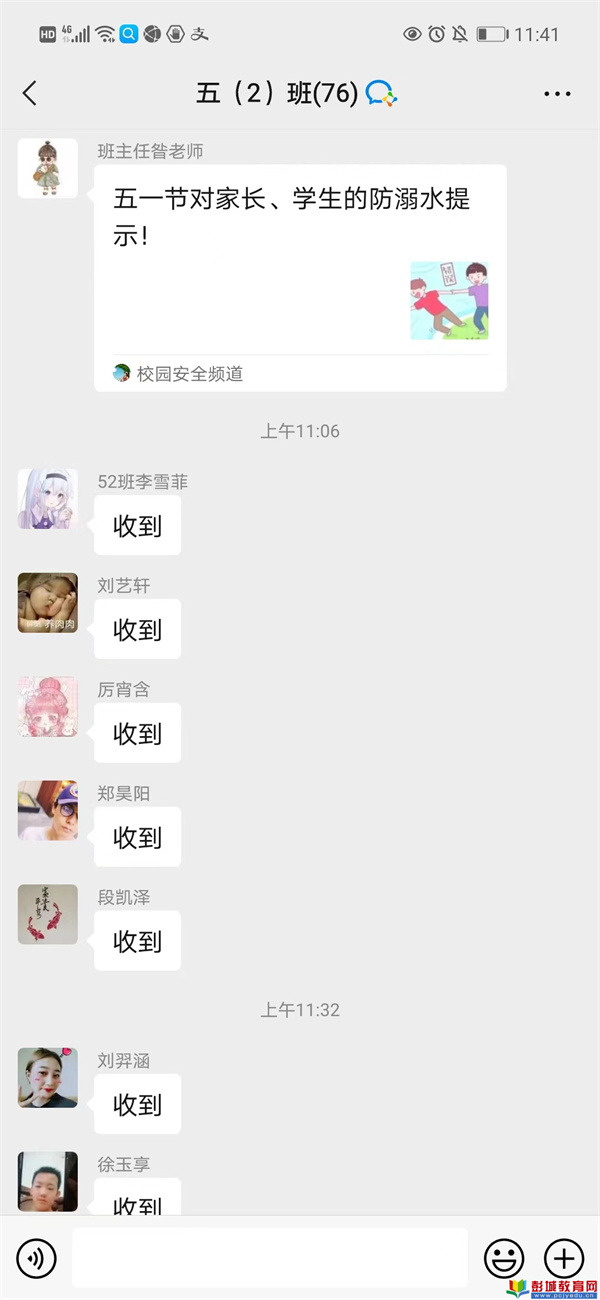600x1300 pixels.
Task: View 徐玉享's profile picture
Action: [47, 1182]
